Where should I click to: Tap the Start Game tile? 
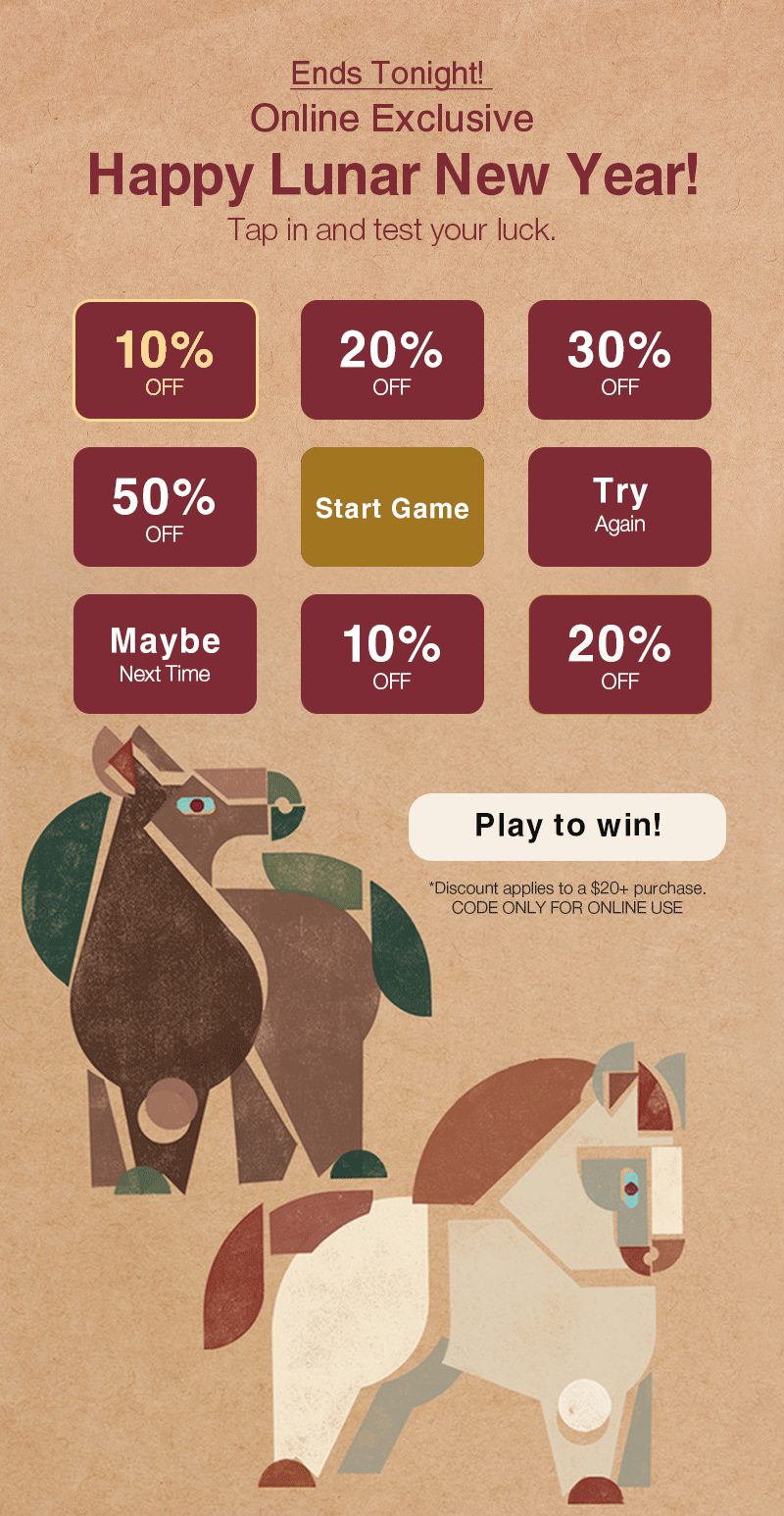(x=392, y=507)
